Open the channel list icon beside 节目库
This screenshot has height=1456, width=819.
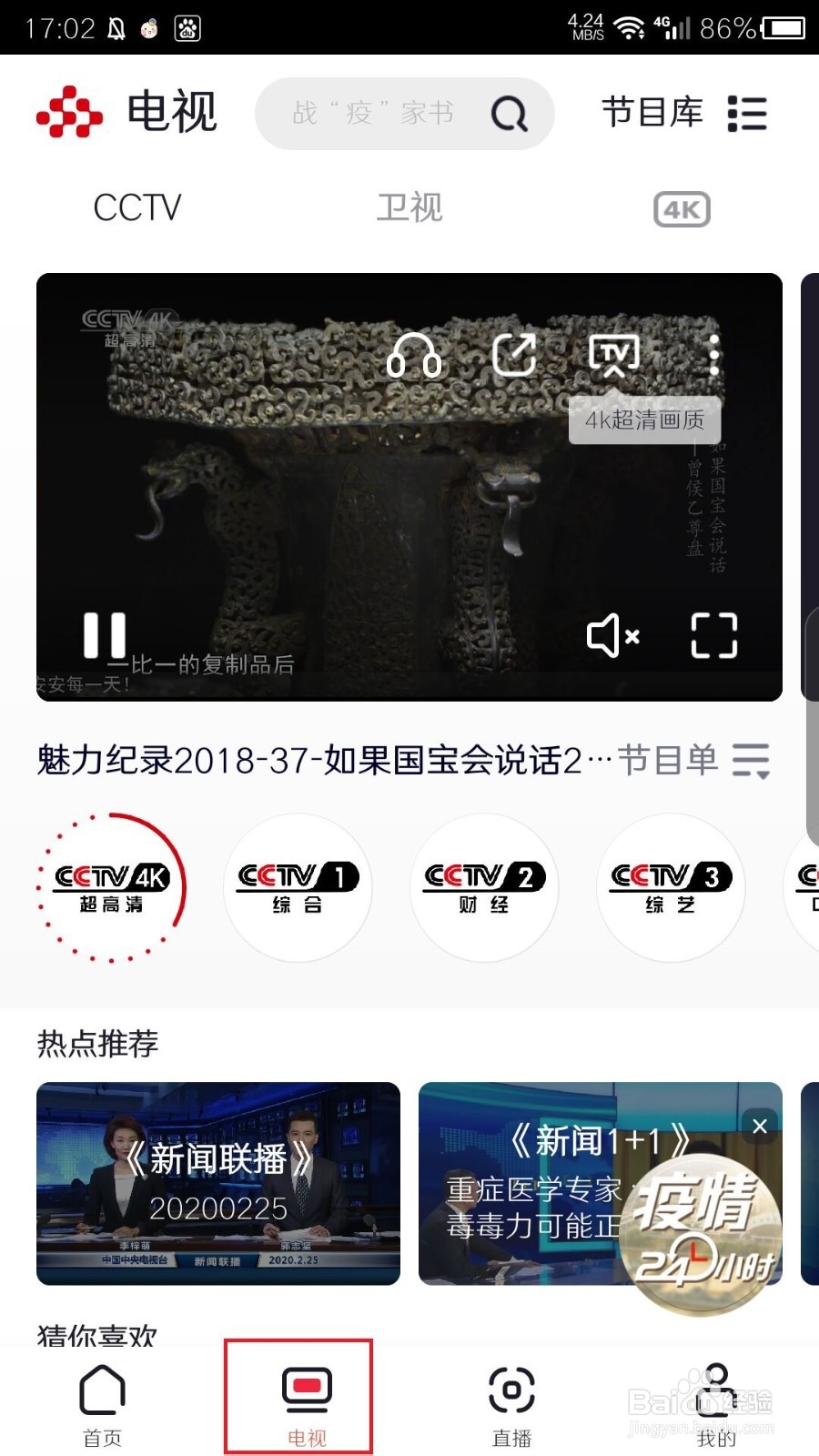tap(747, 113)
